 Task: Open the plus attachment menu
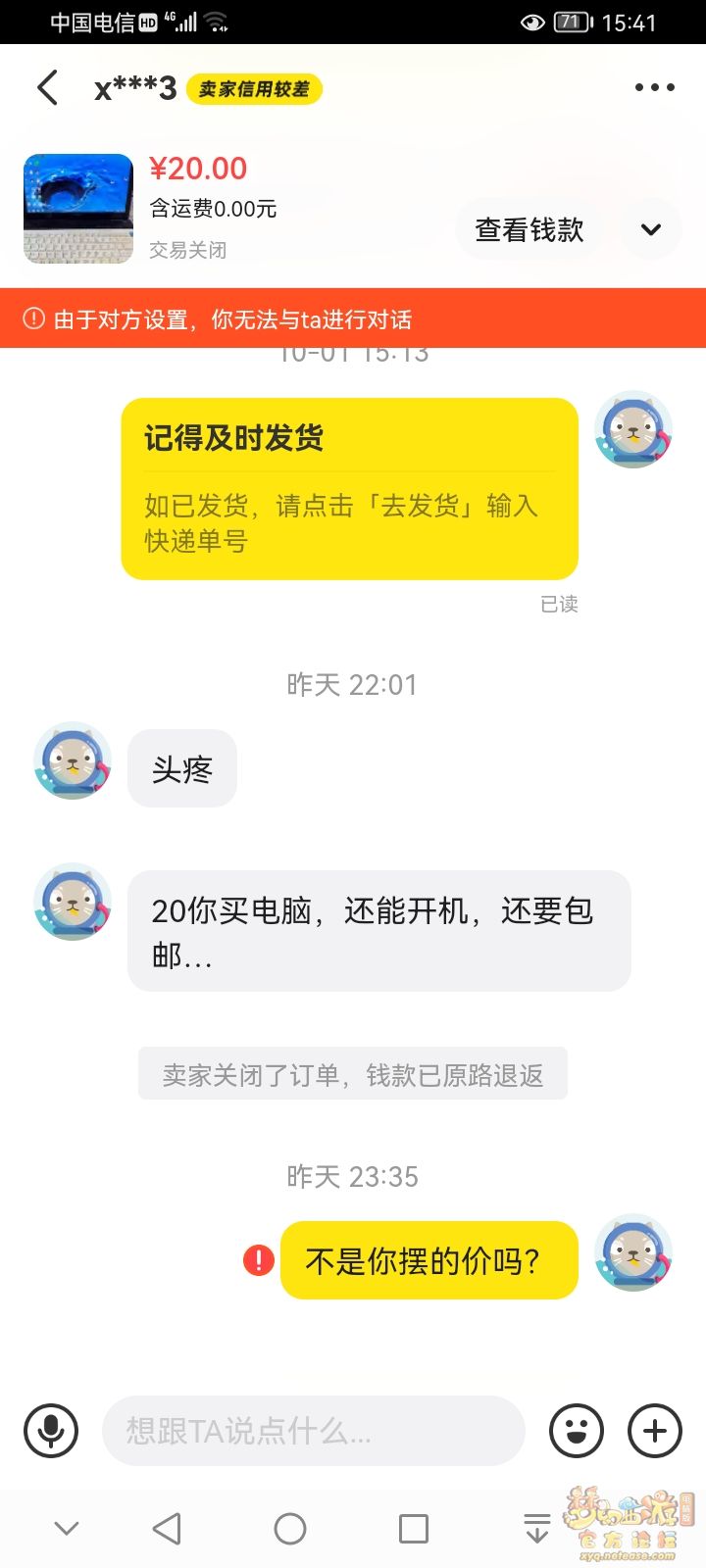click(x=654, y=1431)
